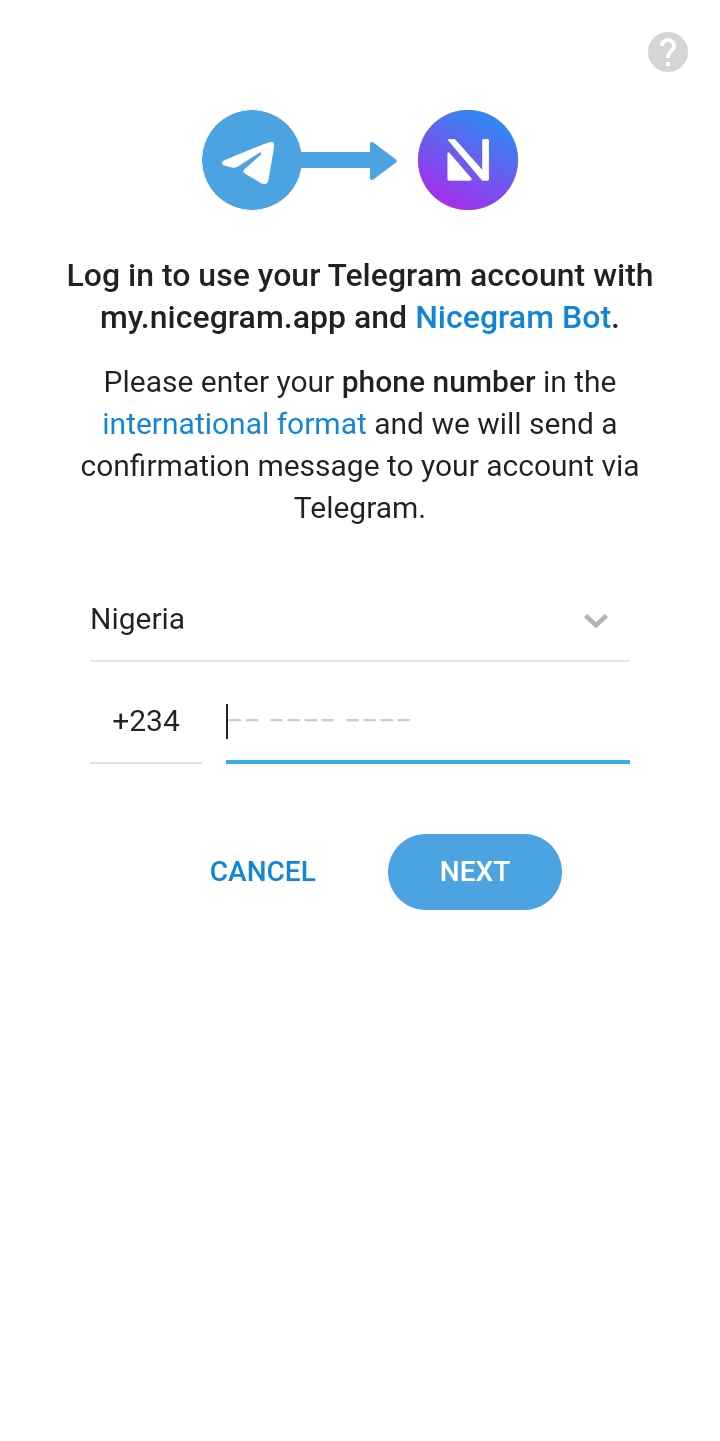Focus the phone number input field
Image resolution: width=720 pixels, height=1441 pixels.
coord(428,721)
